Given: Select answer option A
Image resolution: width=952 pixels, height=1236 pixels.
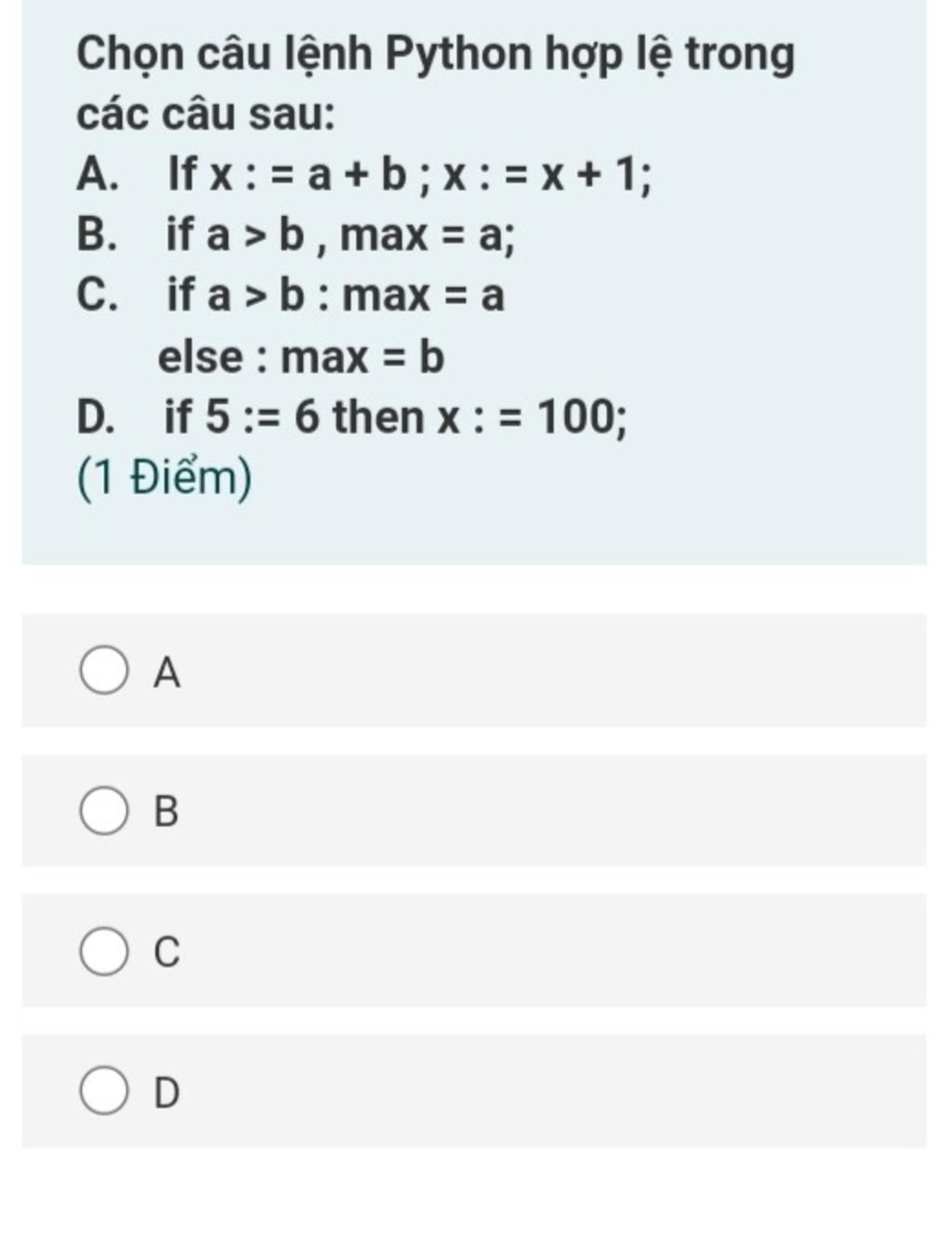Looking at the screenshot, I should (x=103, y=671).
